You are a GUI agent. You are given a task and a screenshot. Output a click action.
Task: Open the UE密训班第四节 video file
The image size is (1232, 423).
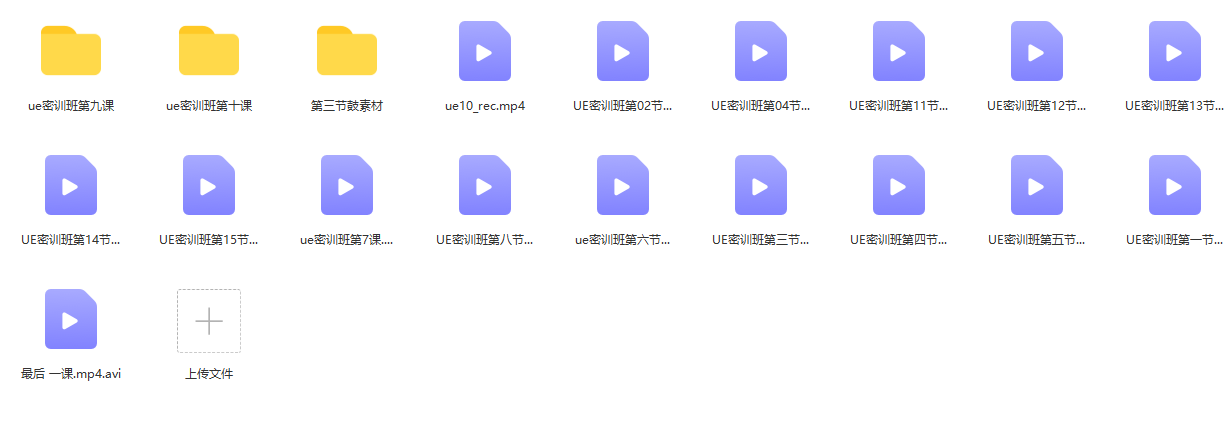(x=899, y=186)
